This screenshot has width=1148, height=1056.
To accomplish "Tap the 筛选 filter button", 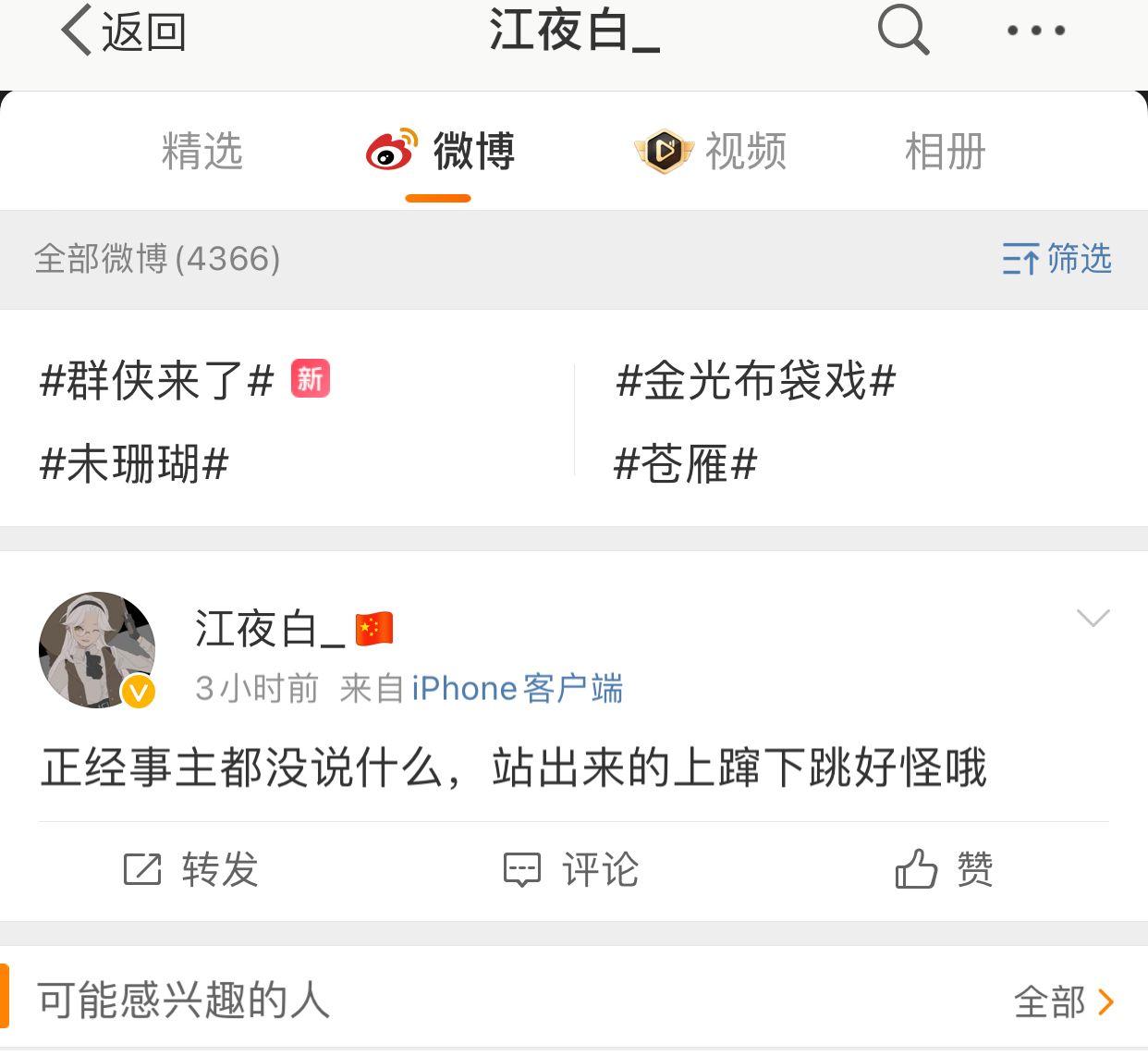I will pos(1056,260).
